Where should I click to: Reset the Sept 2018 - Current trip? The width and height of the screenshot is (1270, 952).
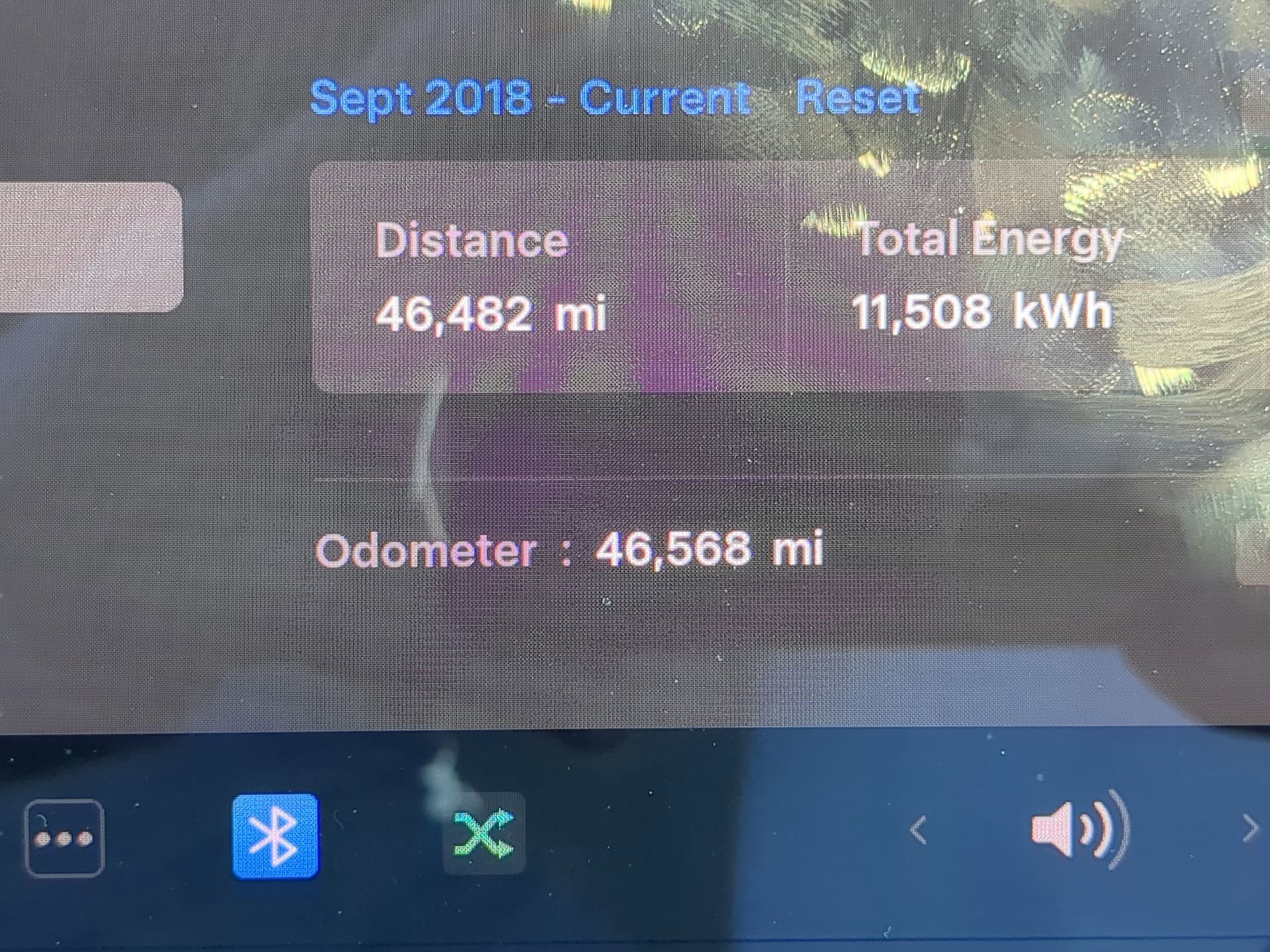[x=858, y=98]
